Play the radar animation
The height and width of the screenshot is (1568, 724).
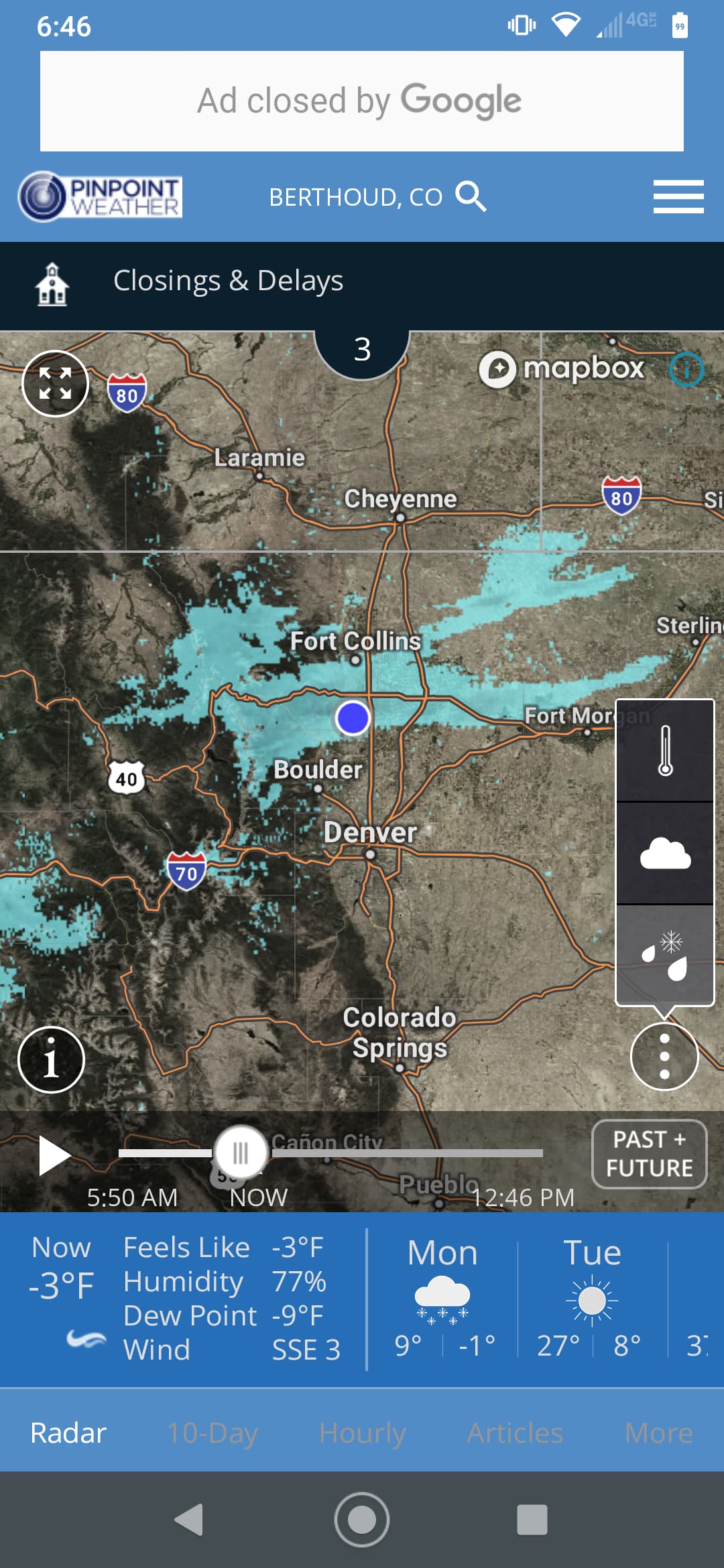point(54,1155)
